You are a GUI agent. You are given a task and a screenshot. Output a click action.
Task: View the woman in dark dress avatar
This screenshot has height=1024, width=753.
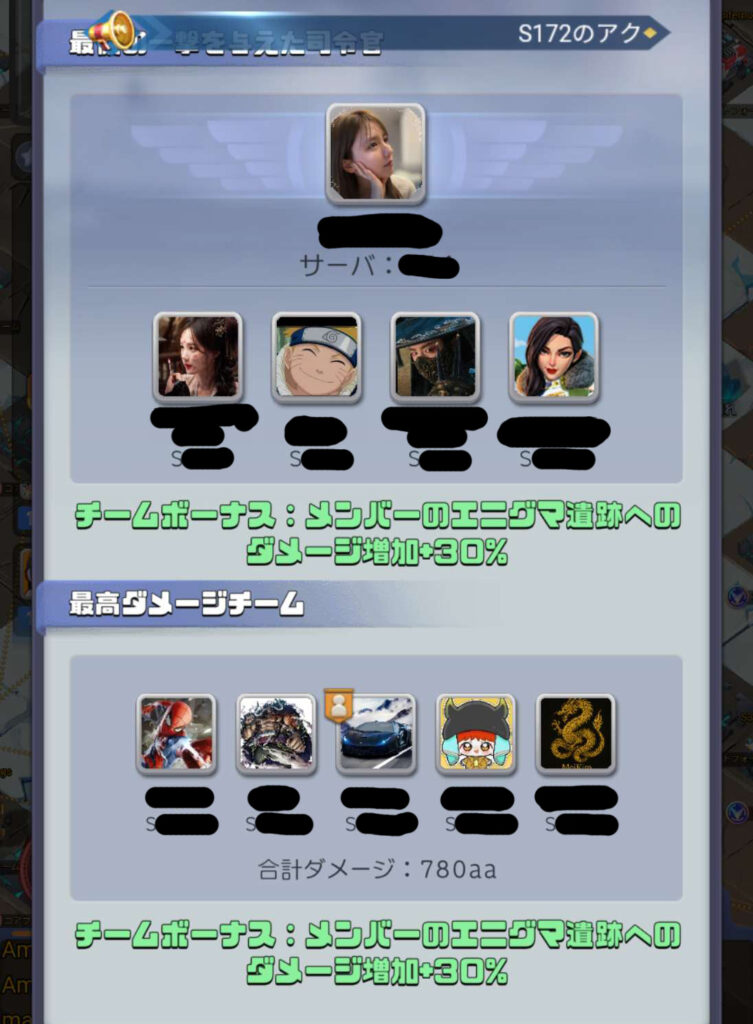pyautogui.click(x=198, y=357)
